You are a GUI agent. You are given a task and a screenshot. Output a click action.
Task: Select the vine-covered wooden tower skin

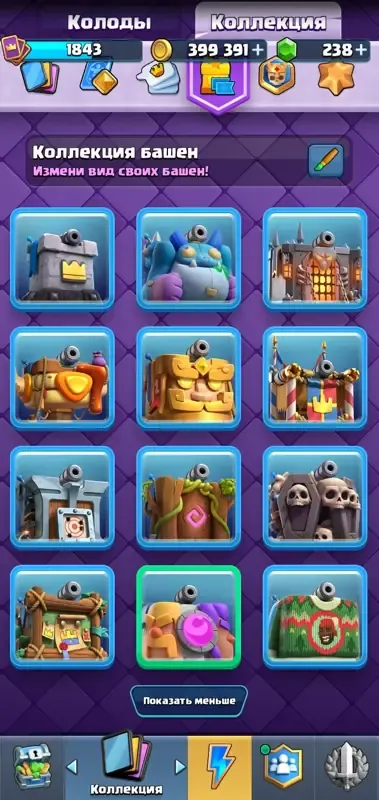[189, 498]
